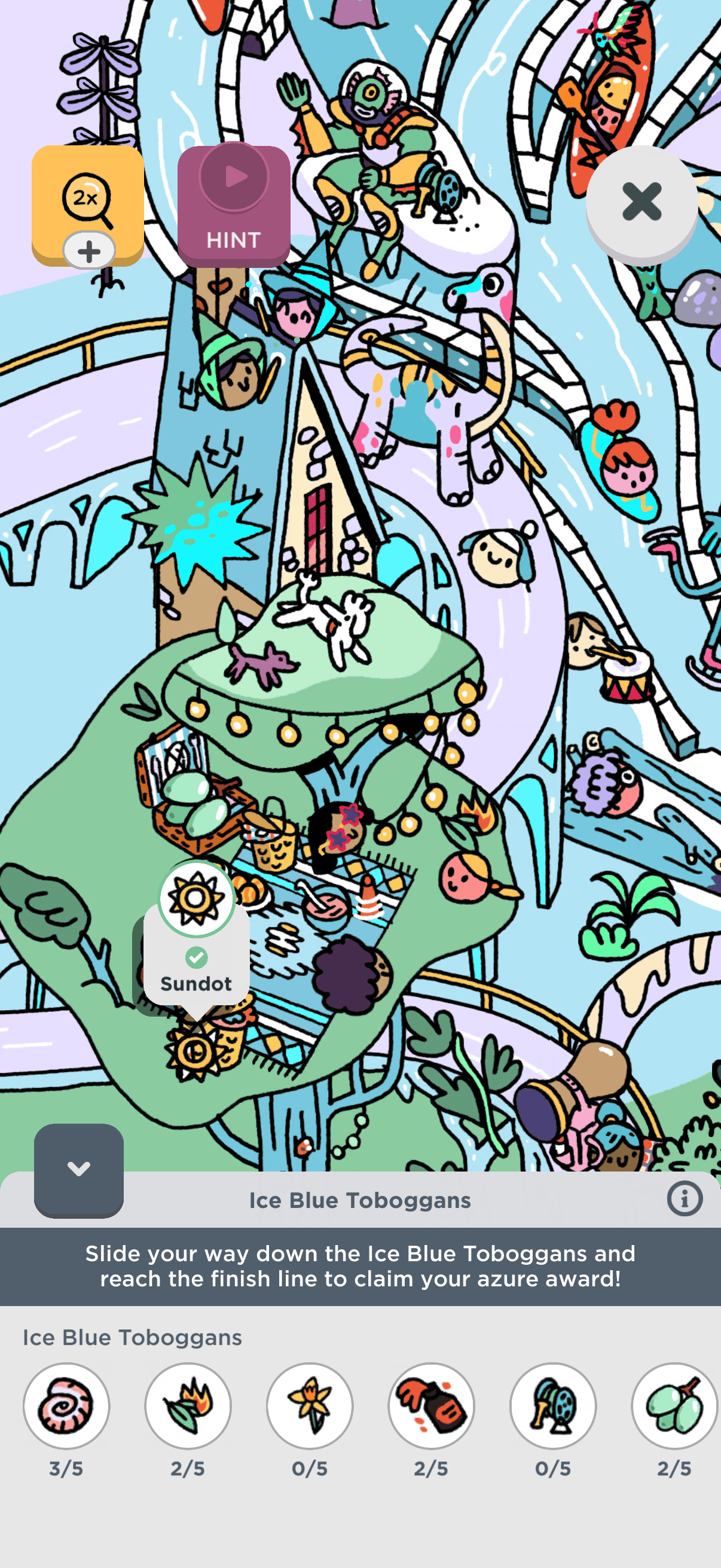Image resolution: width=721 pixels, height=1568 pixels.
Task: Select the yellow daffodil flower item
Action: 310,1406
